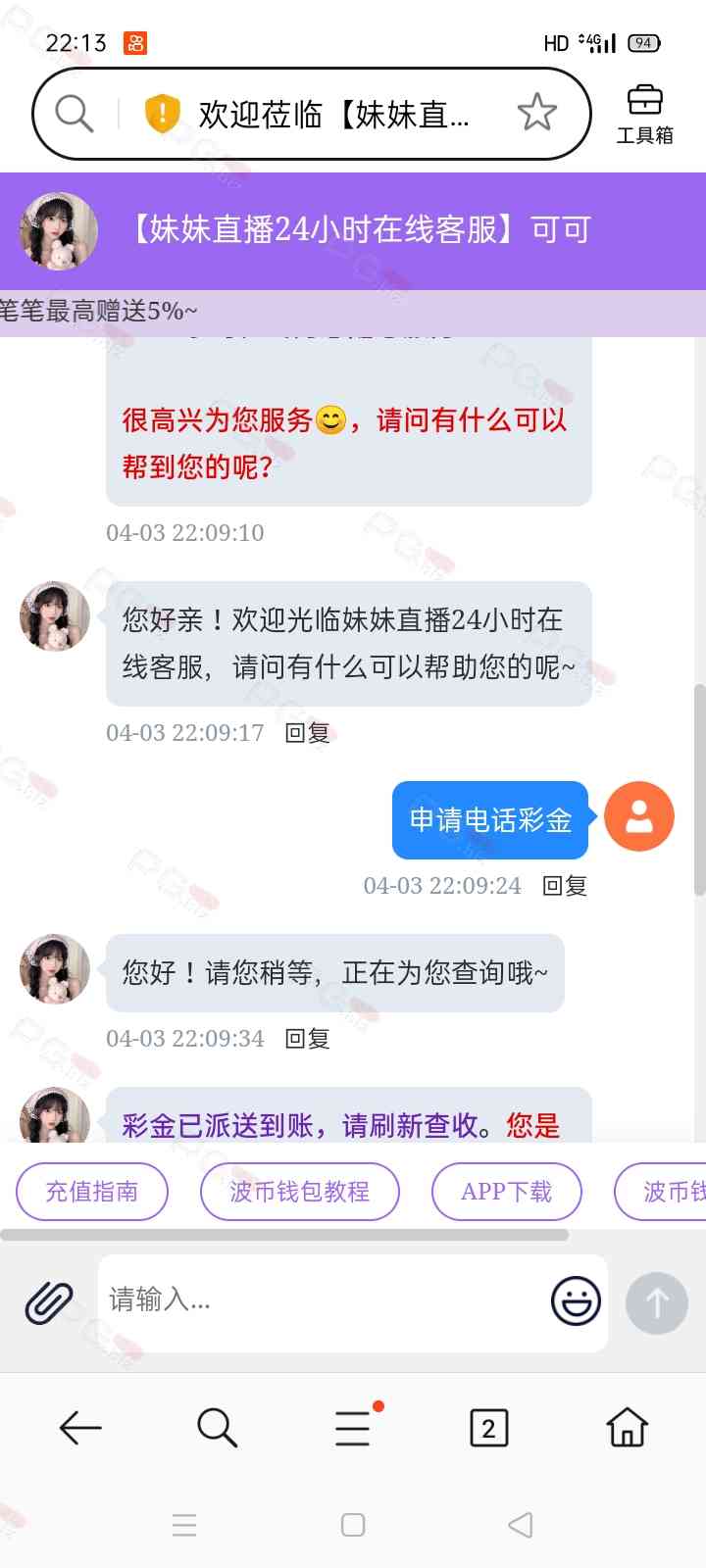Viewport: 706px width, 1568px height.
Task: Tap 回复 under the 22:09:34 message
Action: (307, 1039)
